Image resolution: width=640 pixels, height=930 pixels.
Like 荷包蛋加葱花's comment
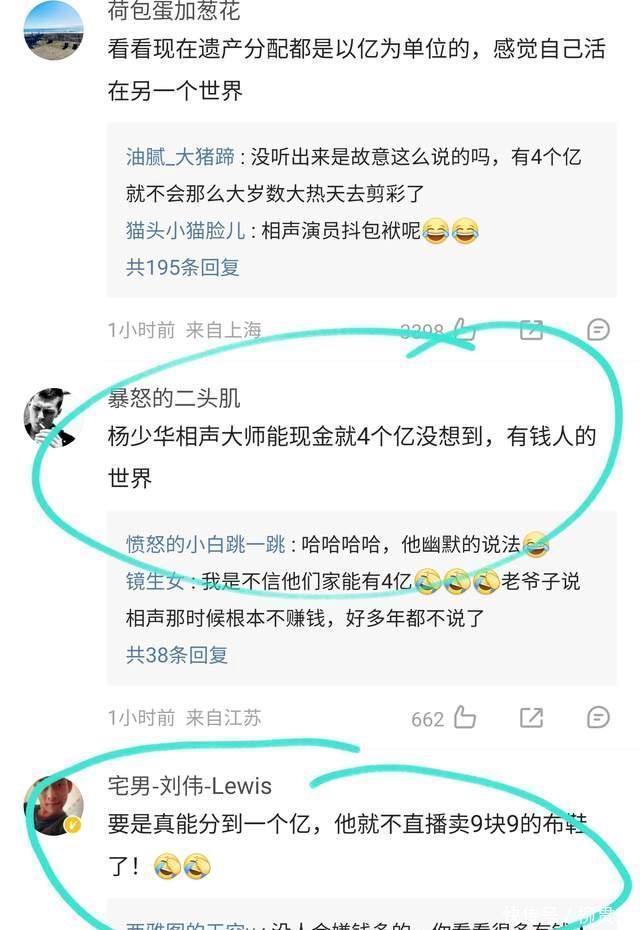tap(464, 329)
